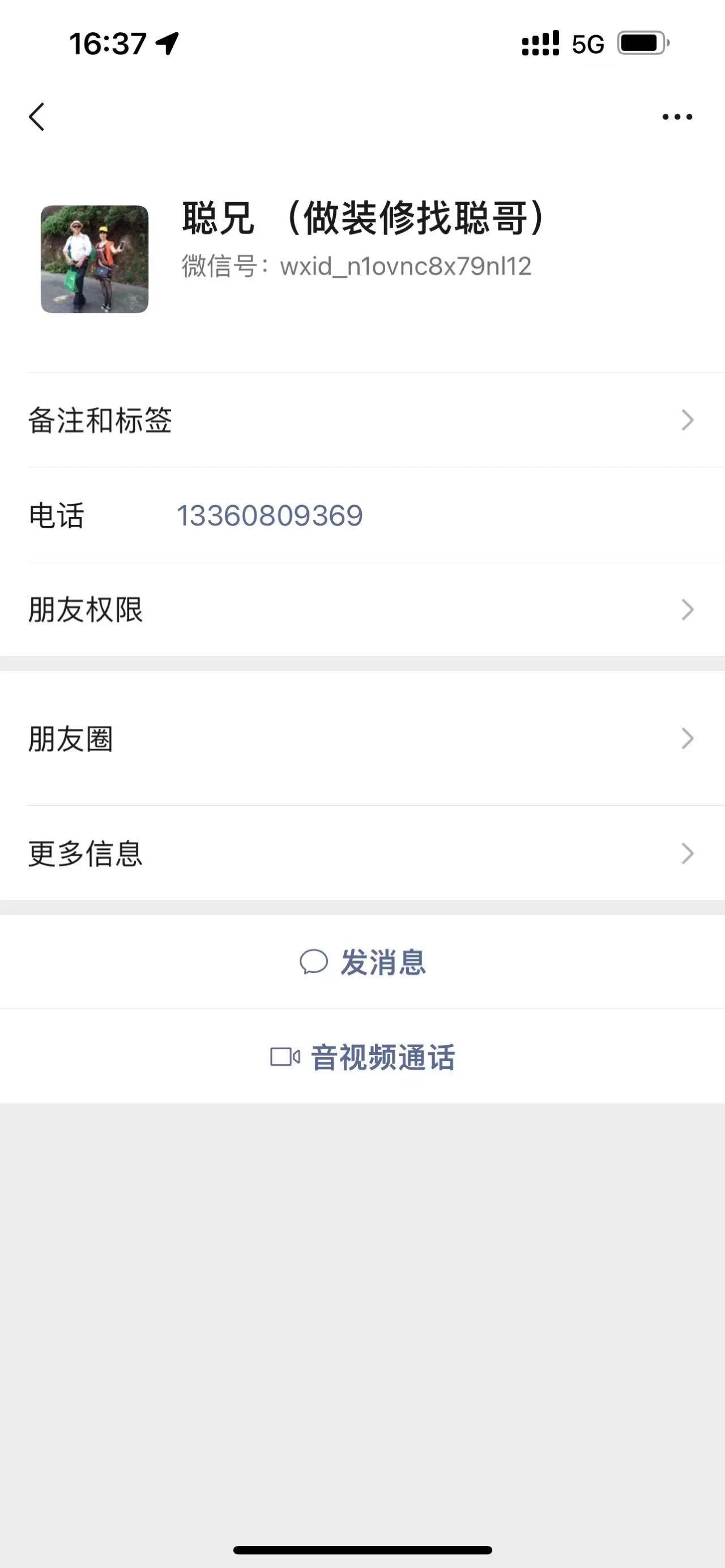725x1568 pixels.
Task: Tap the back arrow to return
Action: pyautogui.click(x=36, y=116)
